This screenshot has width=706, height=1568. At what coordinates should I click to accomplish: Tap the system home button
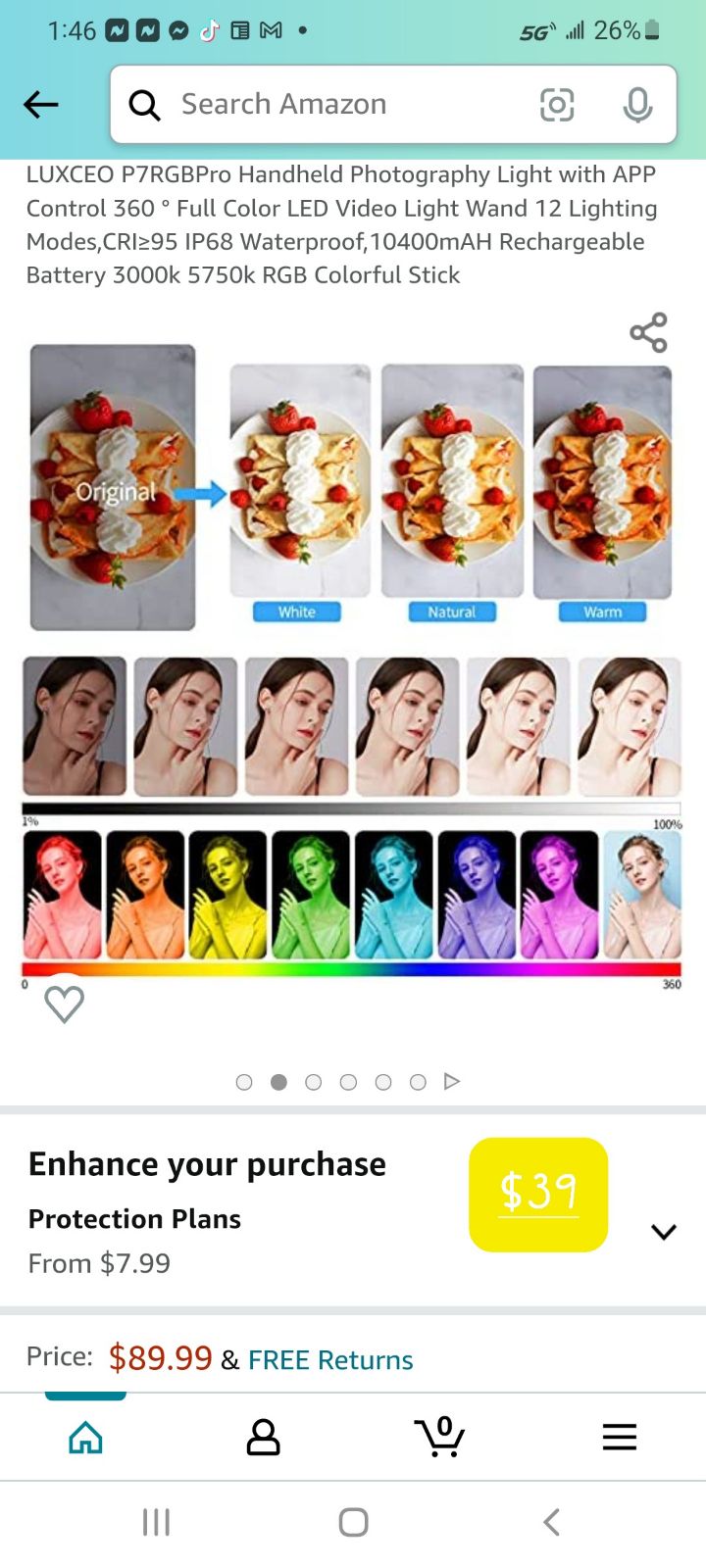point(353,1522)
